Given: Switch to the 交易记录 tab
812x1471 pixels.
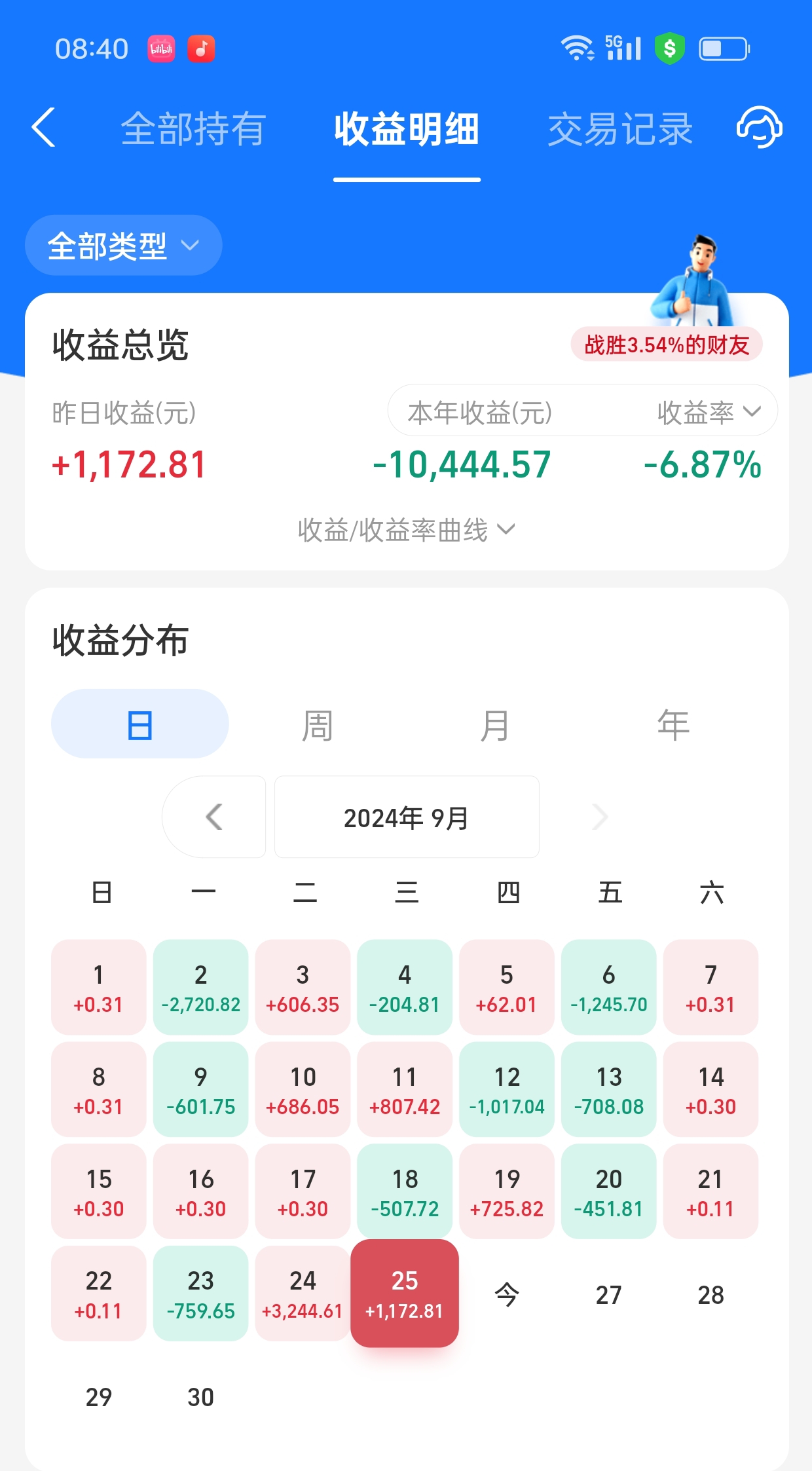Looking at the screenshot, I should tap(620, 129).
